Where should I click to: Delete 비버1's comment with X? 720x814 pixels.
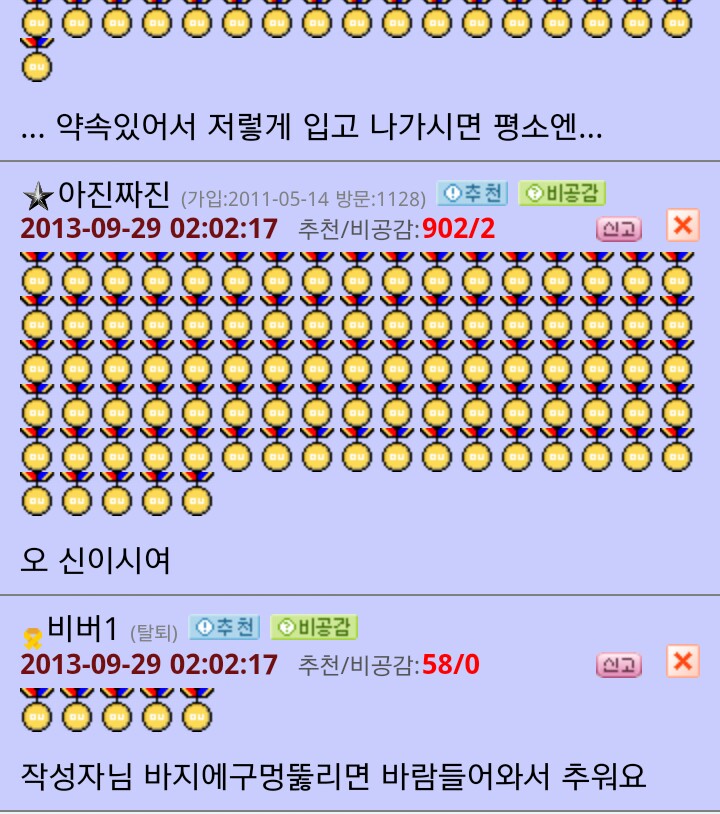[682, 661]
